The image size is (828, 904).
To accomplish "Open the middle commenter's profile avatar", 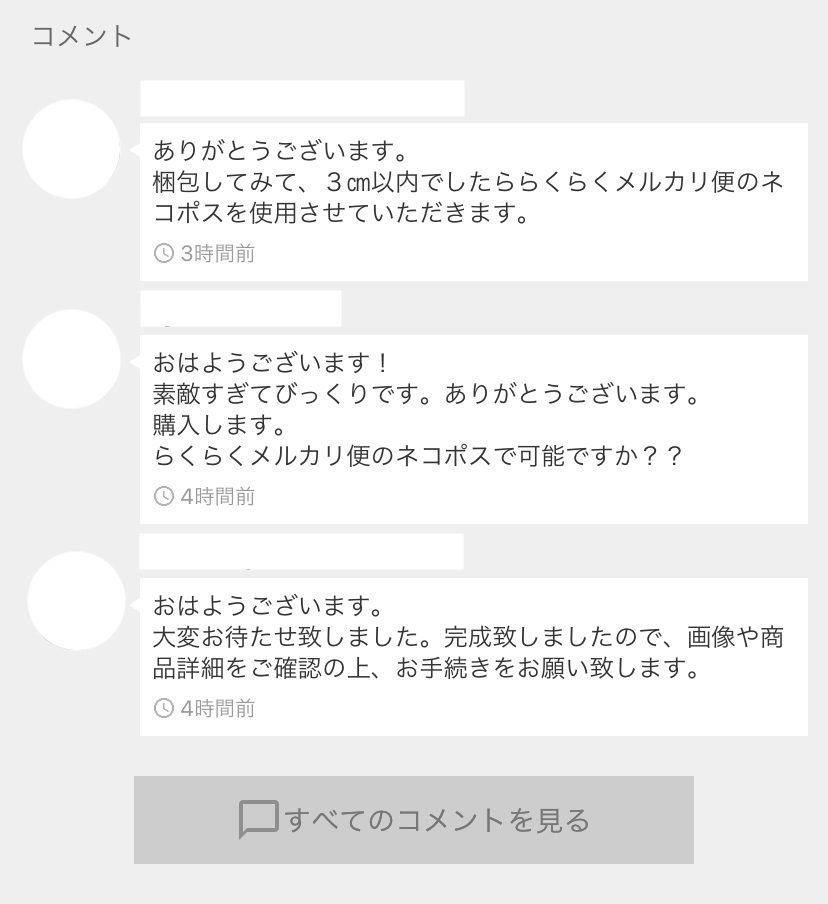I will pyautogui.click(x=71, y=359).
